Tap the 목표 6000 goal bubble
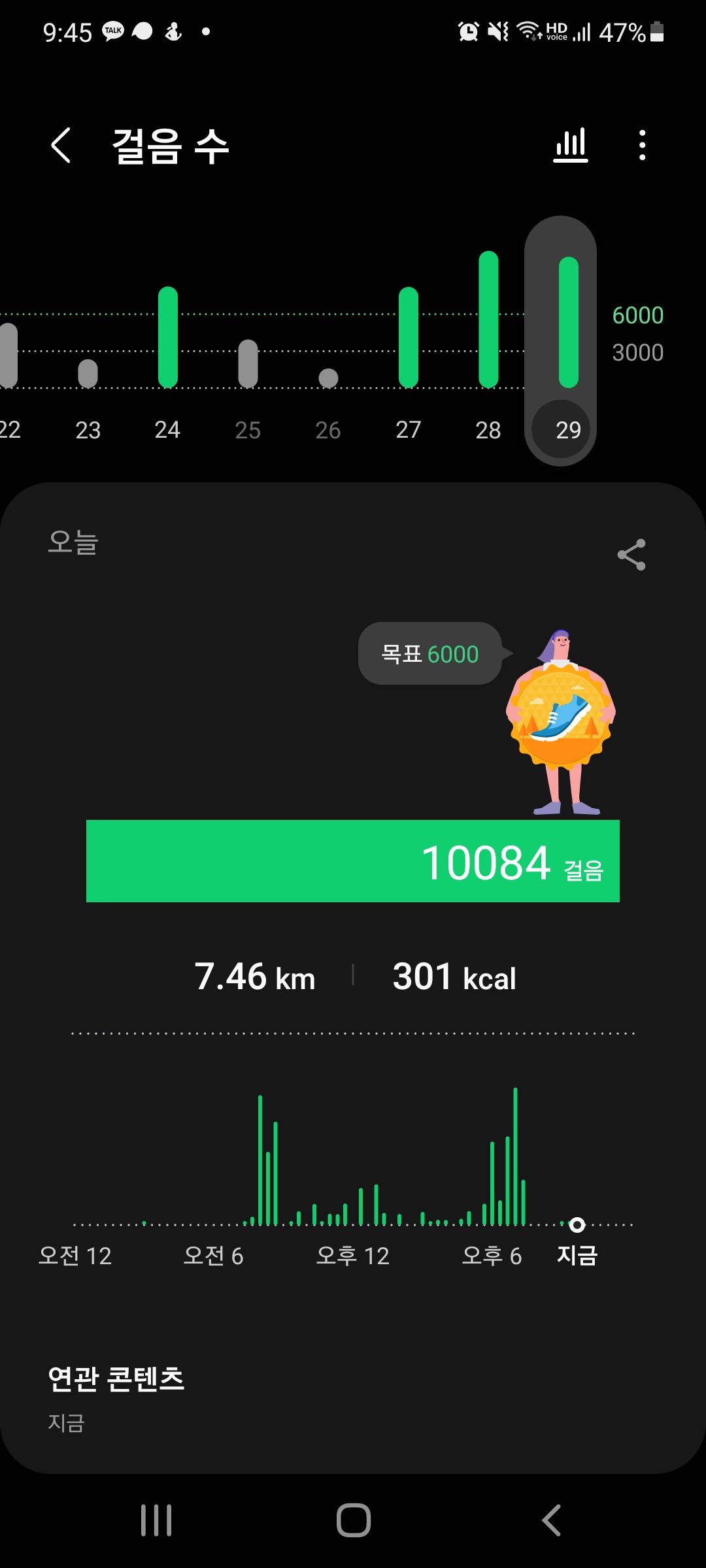 [x=430, y=653]
